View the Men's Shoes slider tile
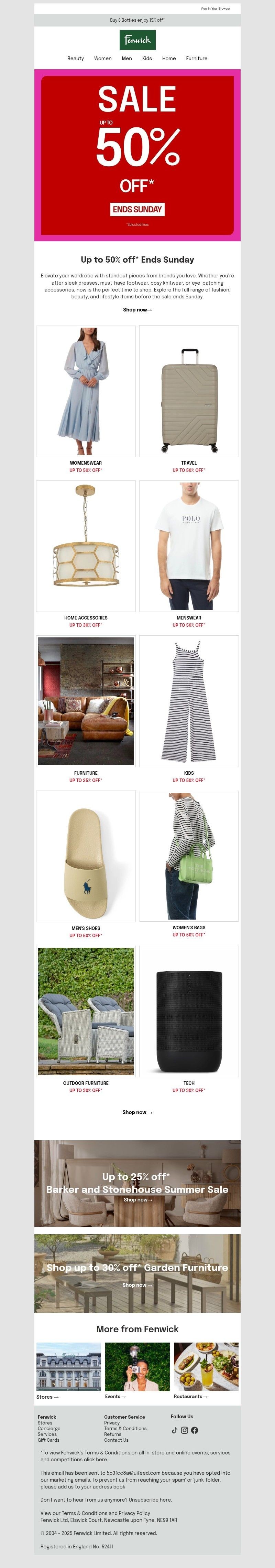The width and height of the screenshot is (275, 1568). click(x=86, y=856)
